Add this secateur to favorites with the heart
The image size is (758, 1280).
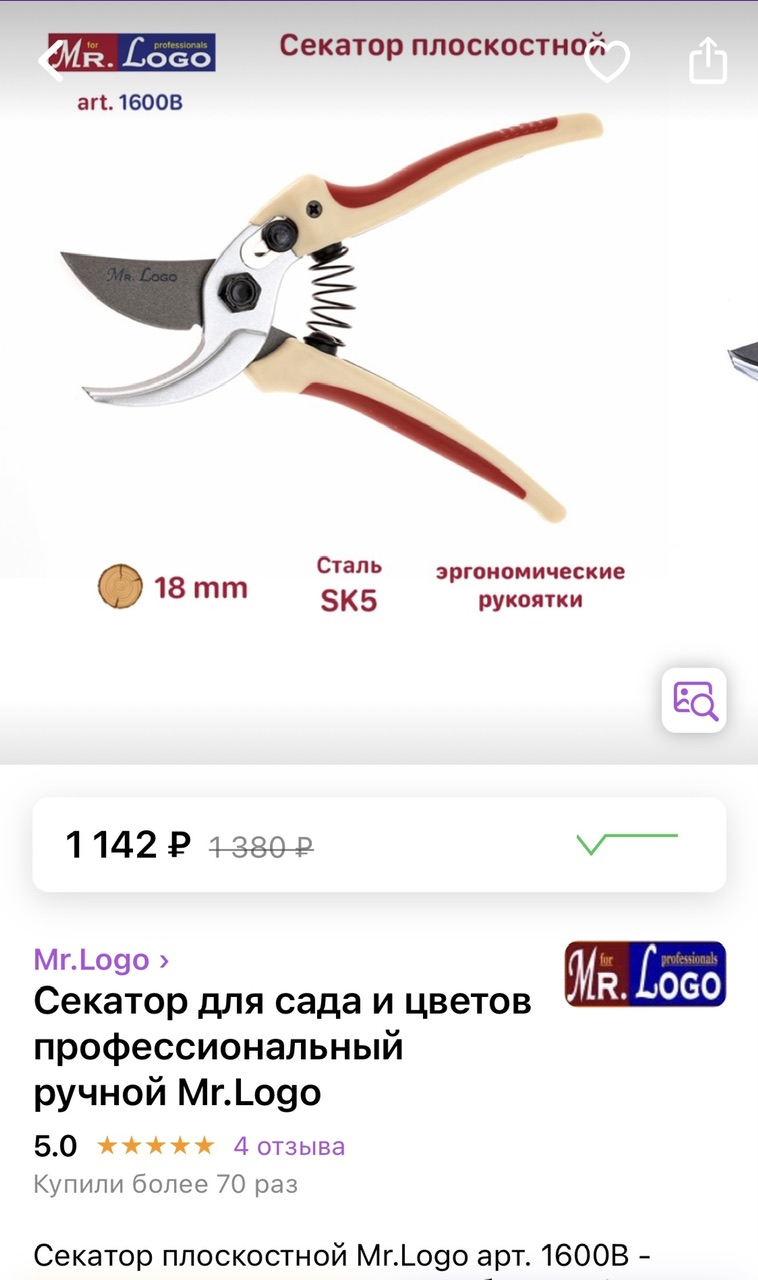(x=607, y=61)
